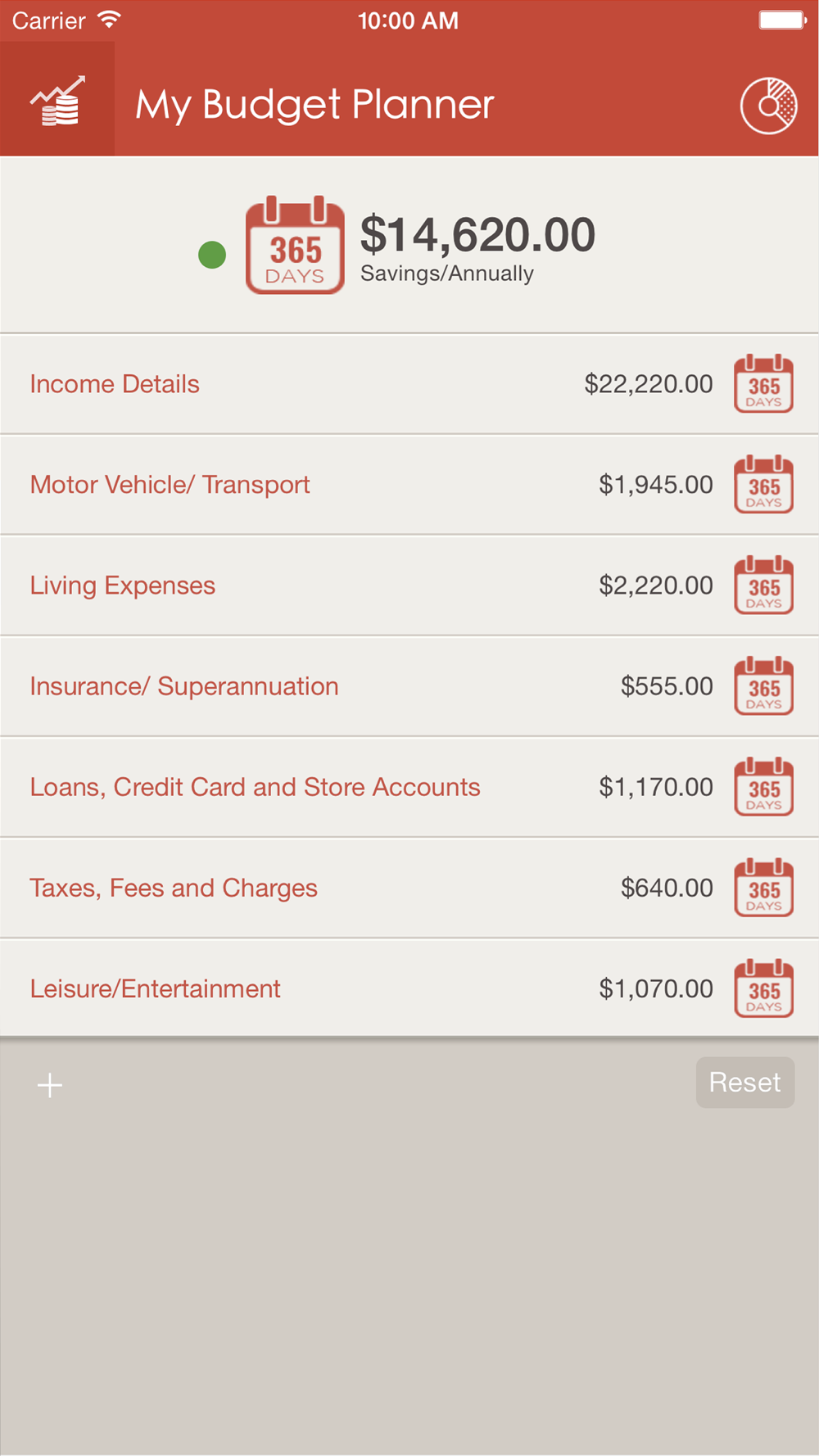This screenshot has width=819, height=1456.
Task: Open Loans, Credit Card and Store Accounts
Action: (x=256, y=787)
